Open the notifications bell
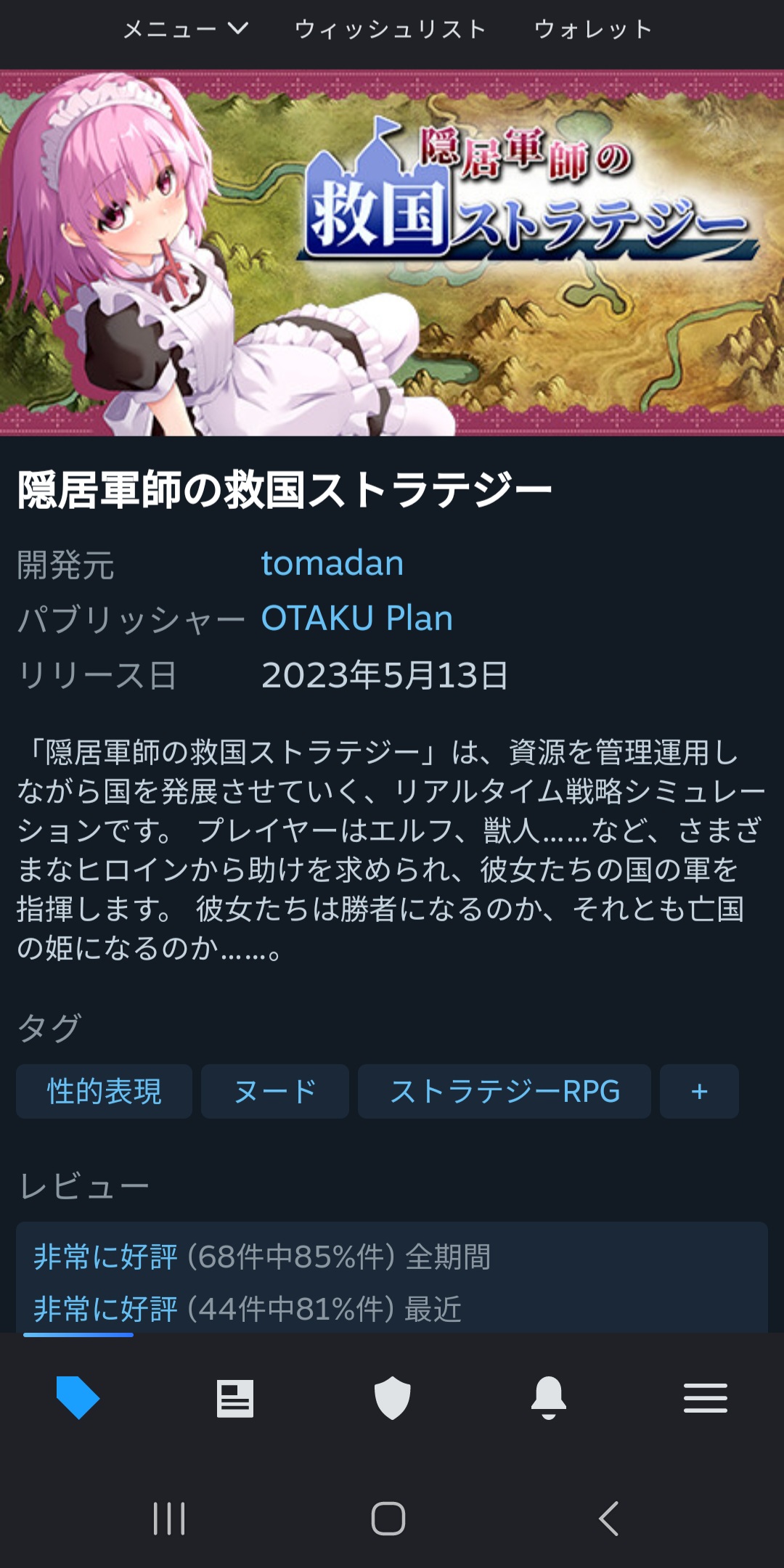Image resolution: width=784 pixels, height=1568 pixels. [549, 1397]
